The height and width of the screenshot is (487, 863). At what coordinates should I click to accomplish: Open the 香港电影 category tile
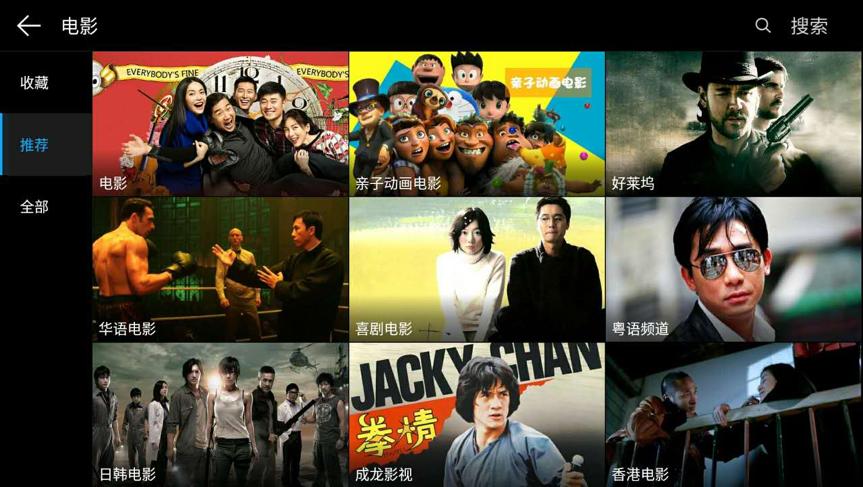tap(734, 415)
